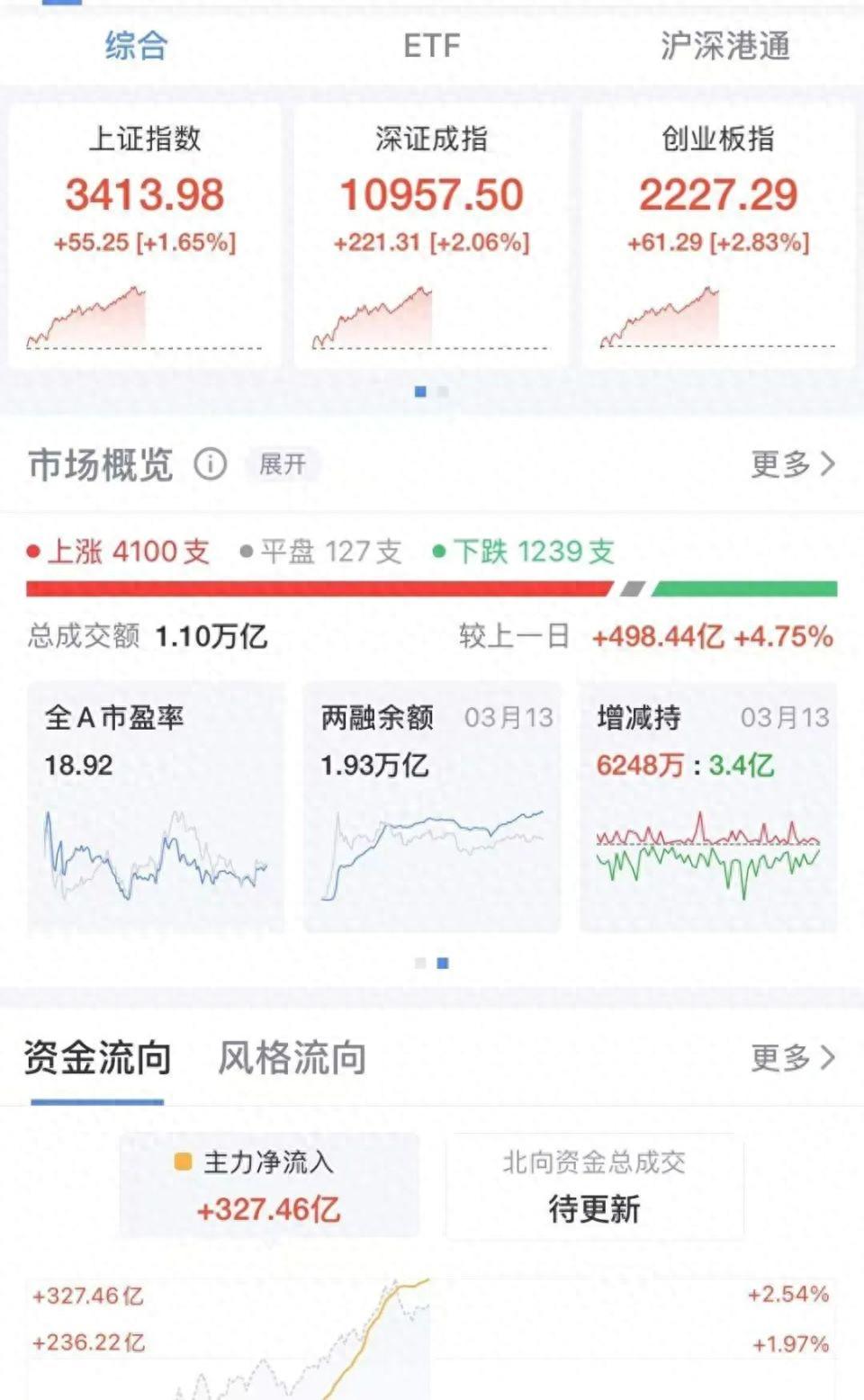Switch to the 风格流向 tab
864x1400 pixels.
click(x=292, y=1057)
